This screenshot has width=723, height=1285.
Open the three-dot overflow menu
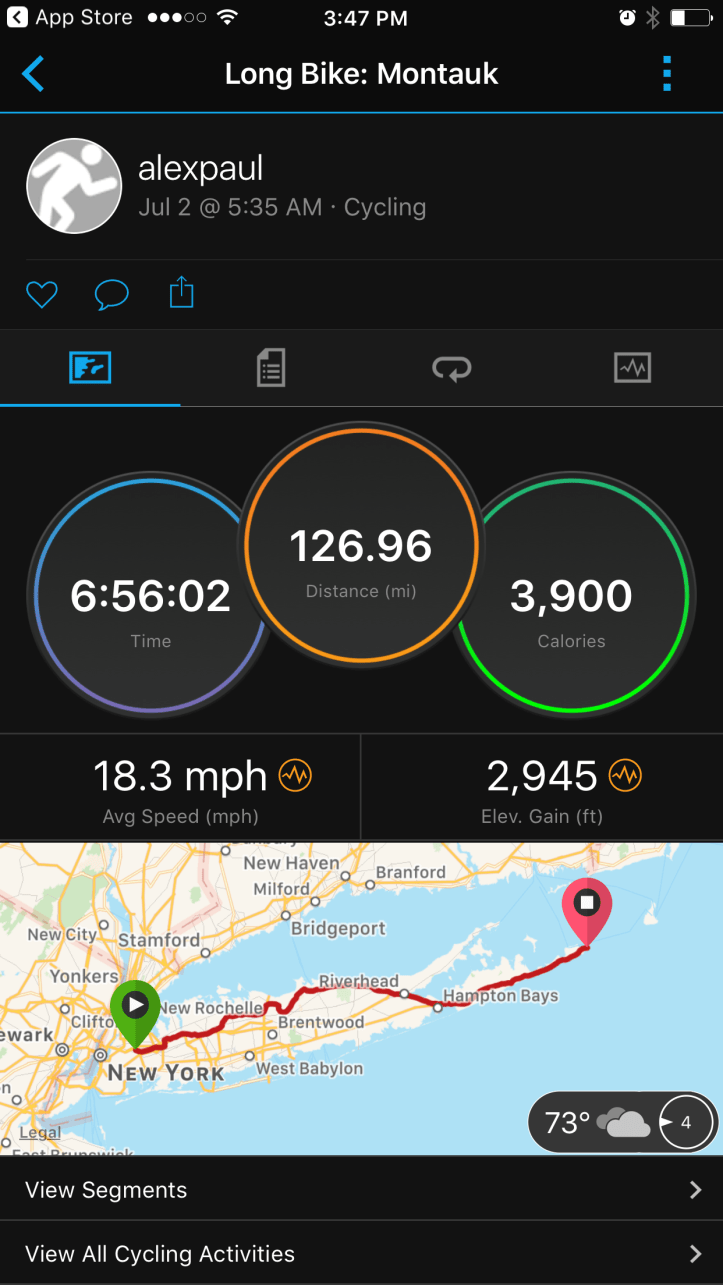[x=667, y=74]
